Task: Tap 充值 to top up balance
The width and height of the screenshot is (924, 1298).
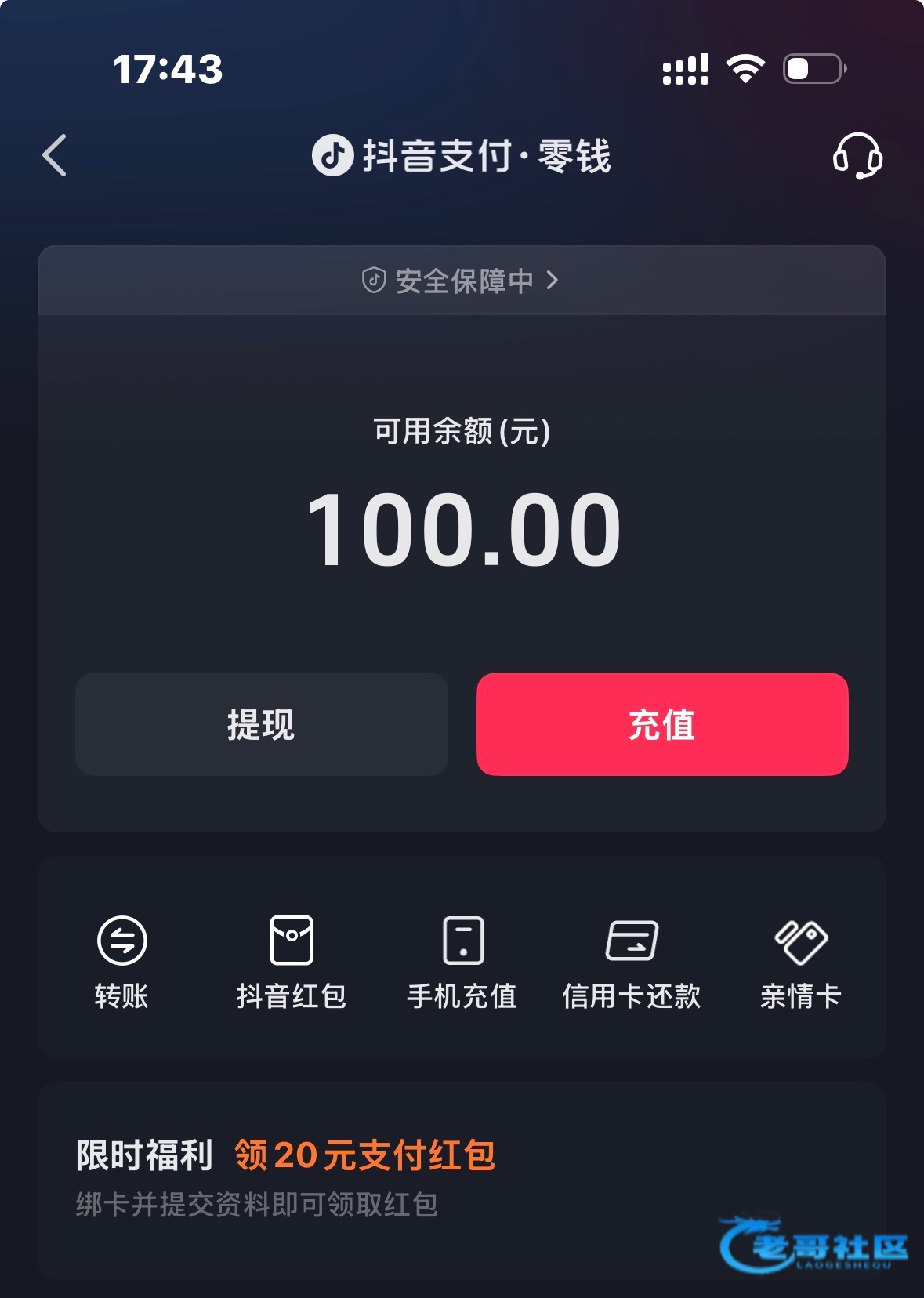Action: coord(662,724)
